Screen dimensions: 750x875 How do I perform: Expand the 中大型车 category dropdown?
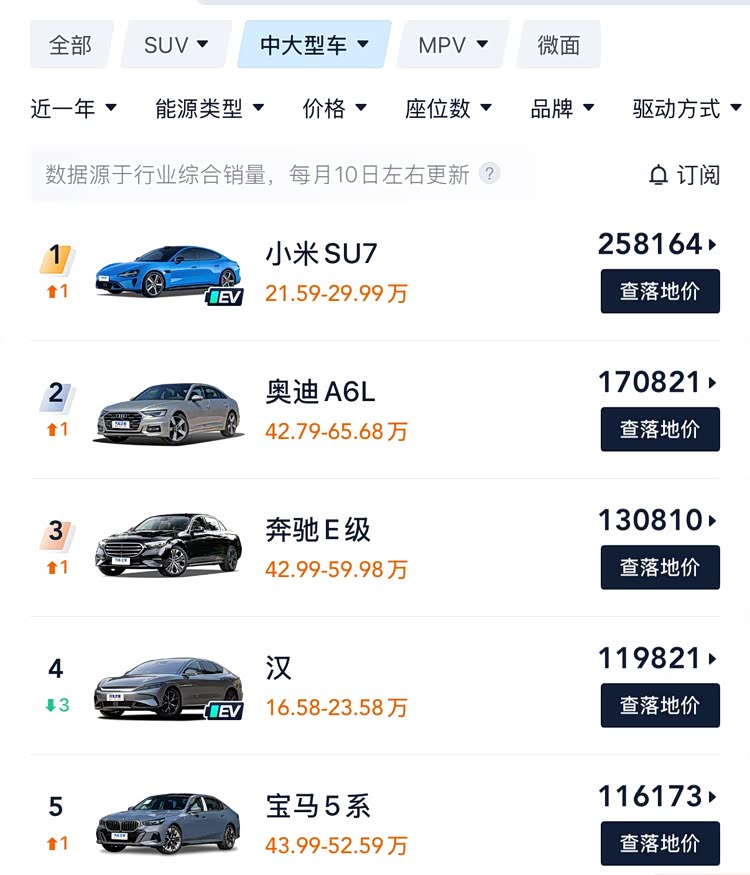tap(314, 45)
